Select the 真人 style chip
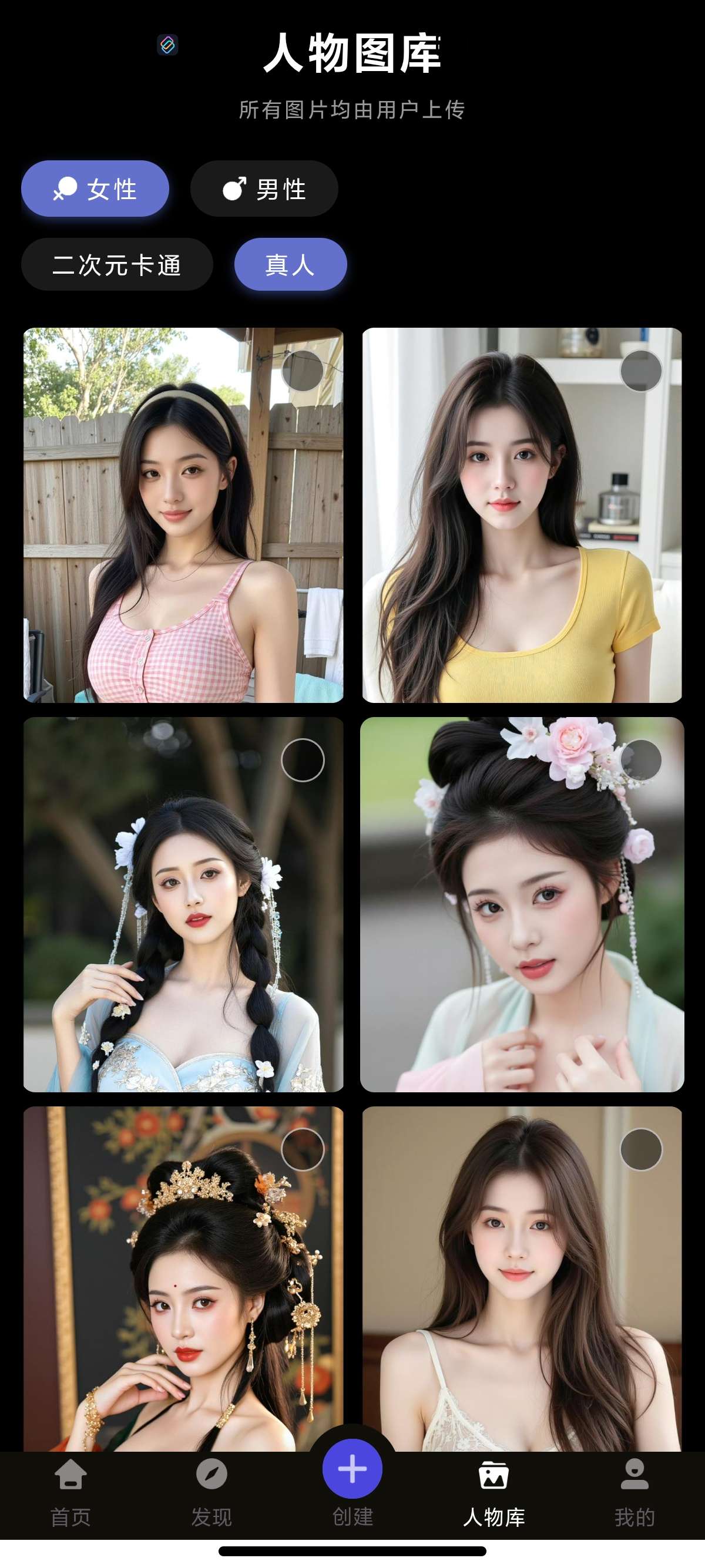 pyautogui.click(x=290, y=265)
